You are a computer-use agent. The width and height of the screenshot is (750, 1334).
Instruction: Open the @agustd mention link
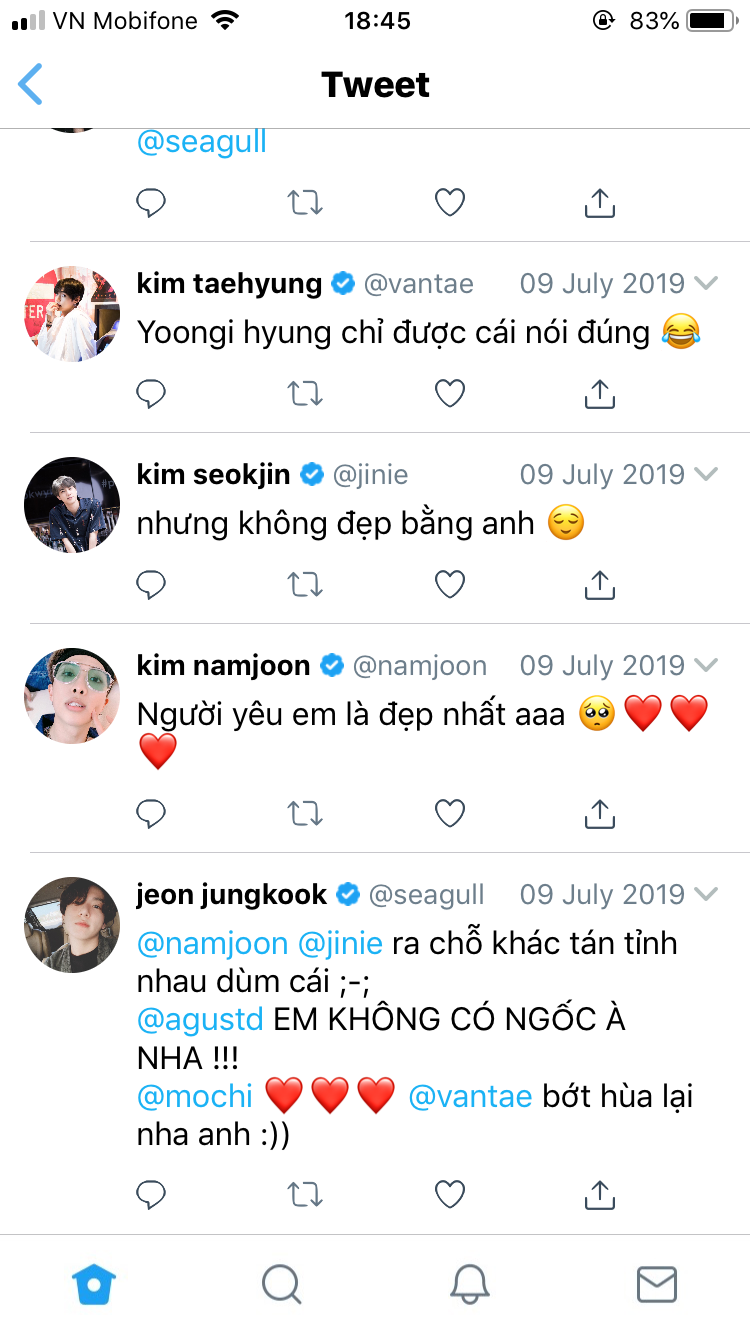click(x=200, y=1020)
